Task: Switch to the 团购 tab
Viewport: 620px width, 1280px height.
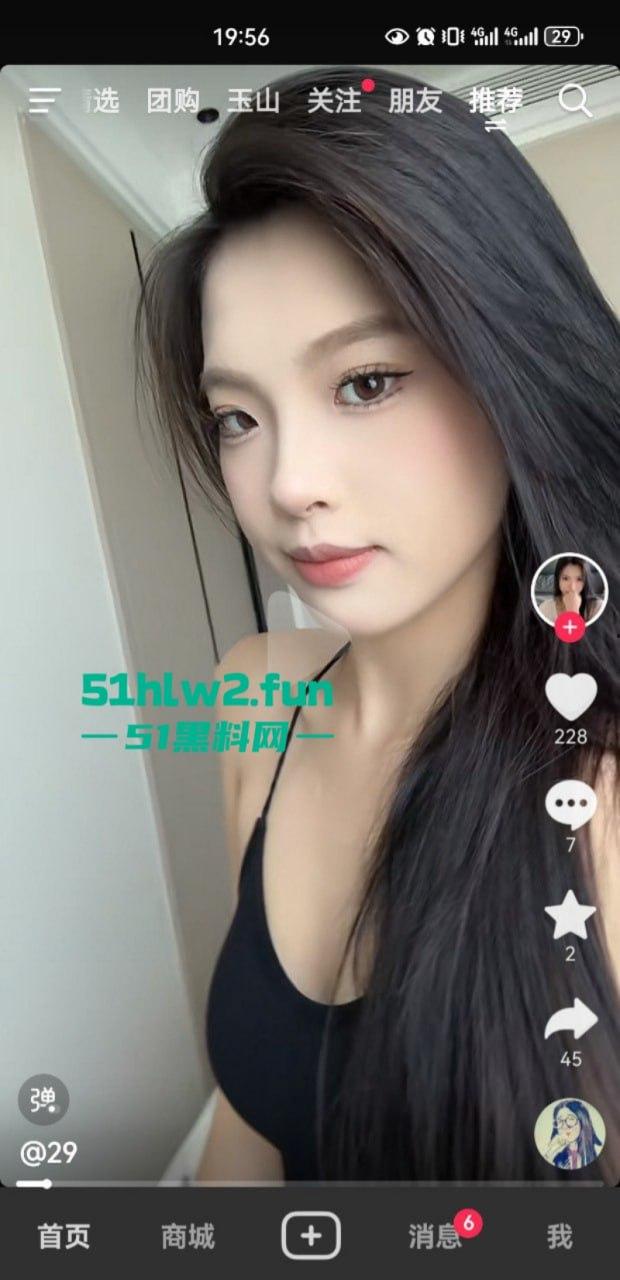Action: click(x=173, y=100)
